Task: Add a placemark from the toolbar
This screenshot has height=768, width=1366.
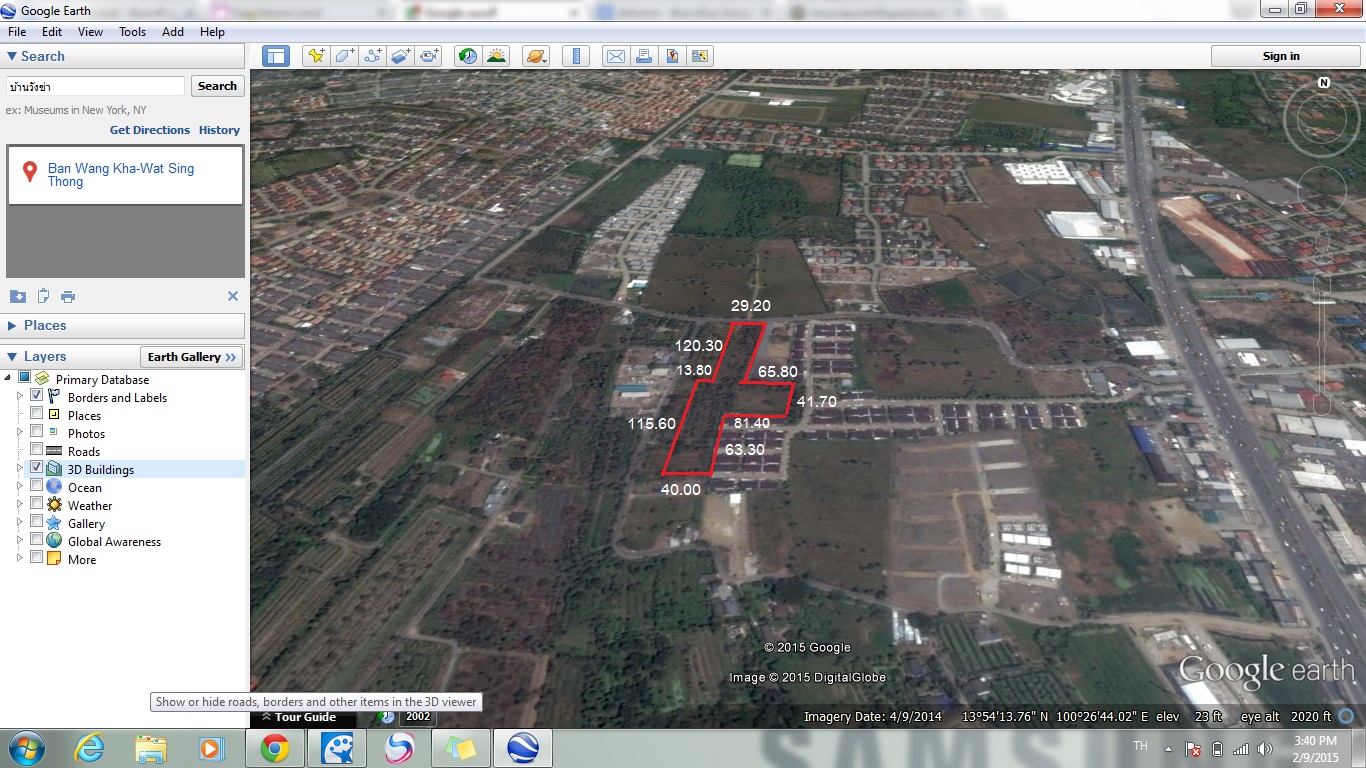Action: pyautogui.click(x=316, y=56)
